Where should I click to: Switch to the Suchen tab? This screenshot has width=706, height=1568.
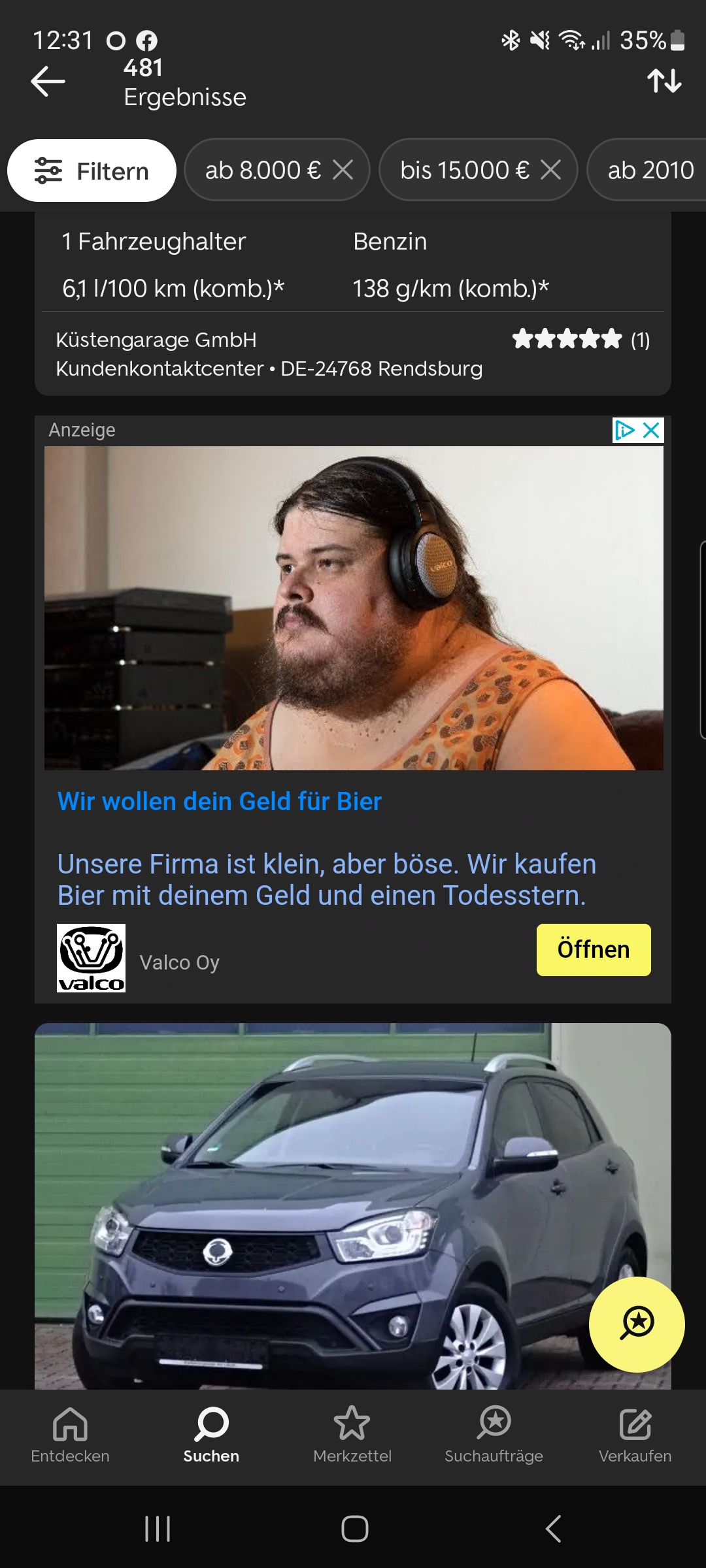[211, 1435]
